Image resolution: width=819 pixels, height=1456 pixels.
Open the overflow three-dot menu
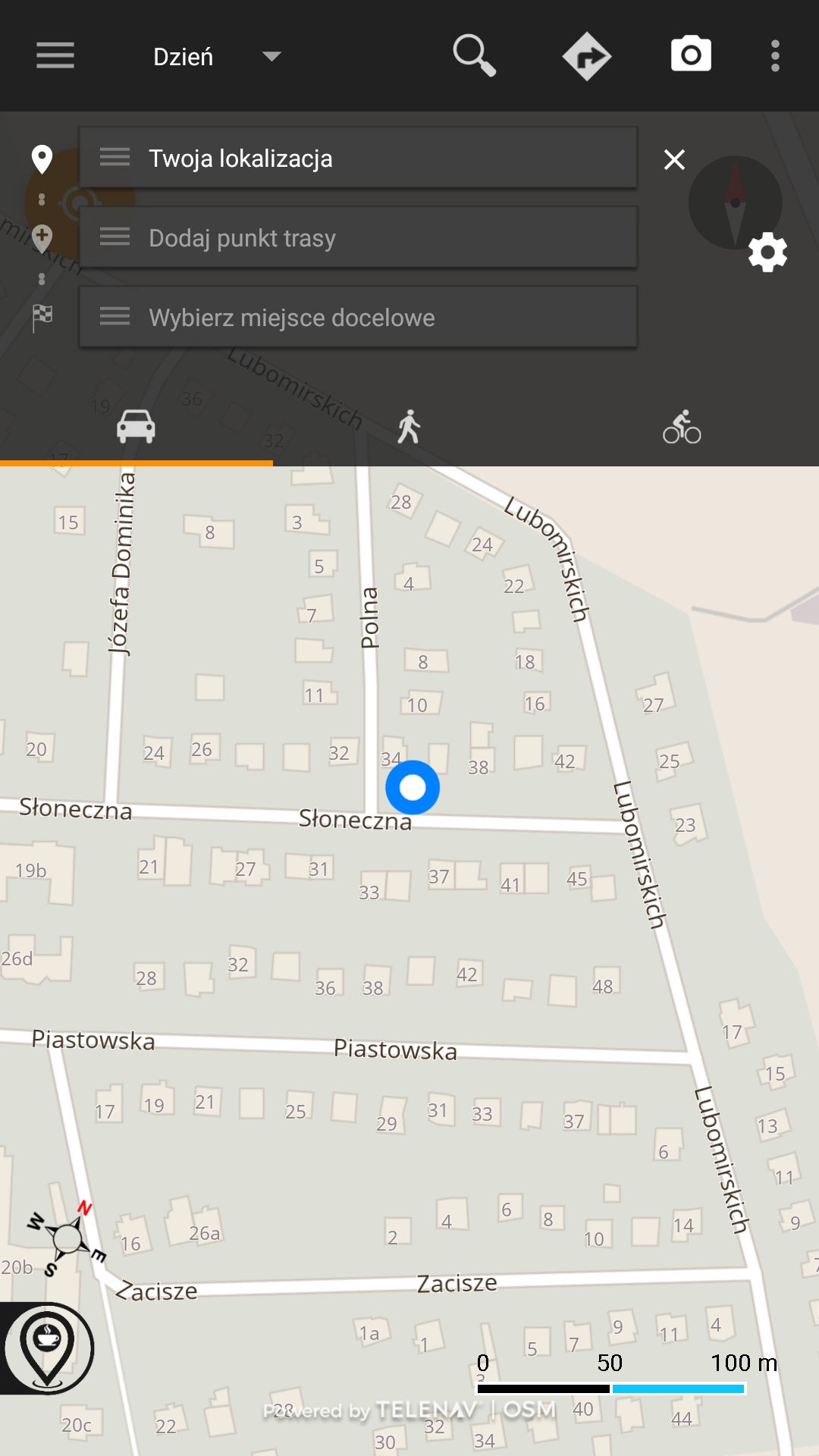point(775,56)
